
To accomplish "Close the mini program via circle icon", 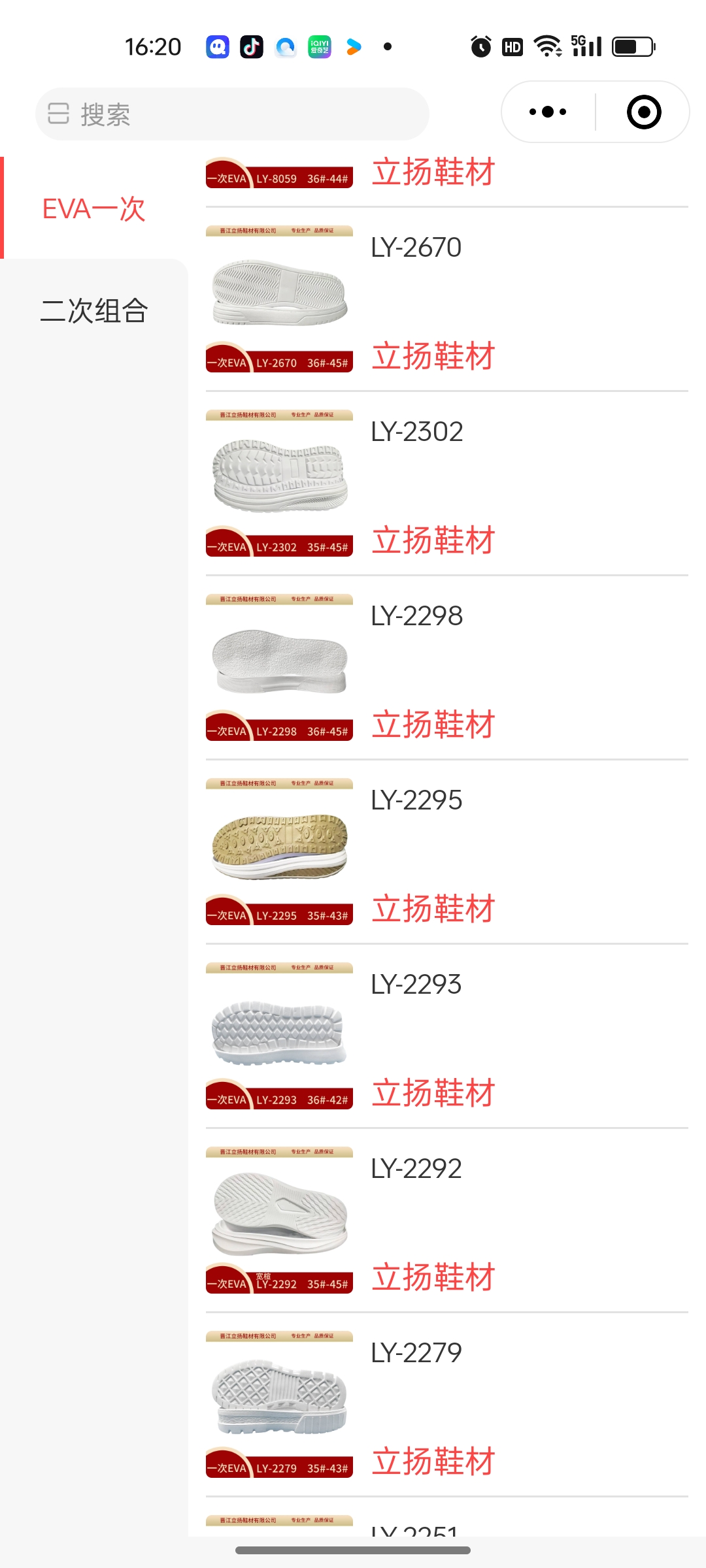I will click(643, 112).
